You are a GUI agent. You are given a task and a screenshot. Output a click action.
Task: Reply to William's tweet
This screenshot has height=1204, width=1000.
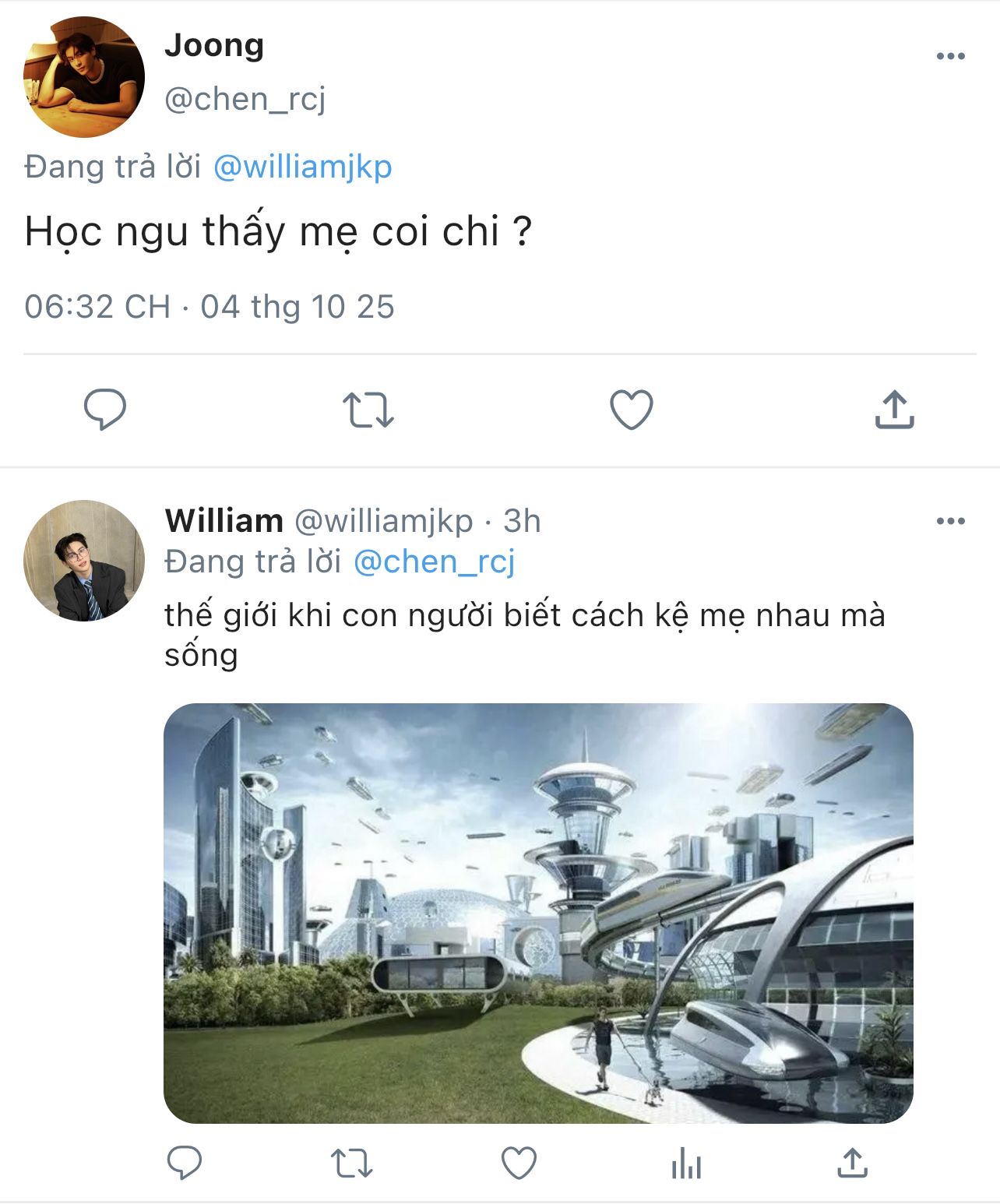(x=185, y=1164)
